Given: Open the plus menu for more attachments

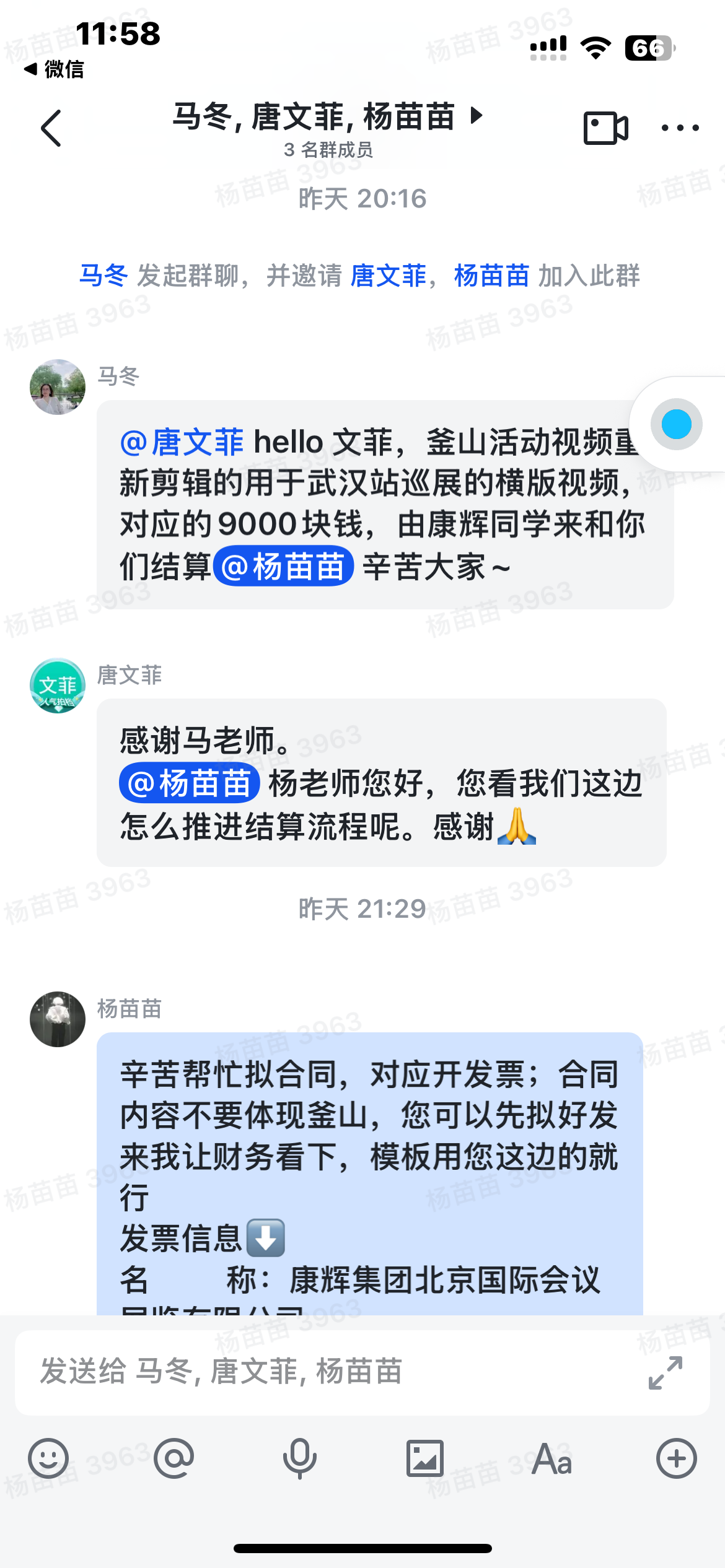Looking at the screenshot, I should [x=676, y=1458].
